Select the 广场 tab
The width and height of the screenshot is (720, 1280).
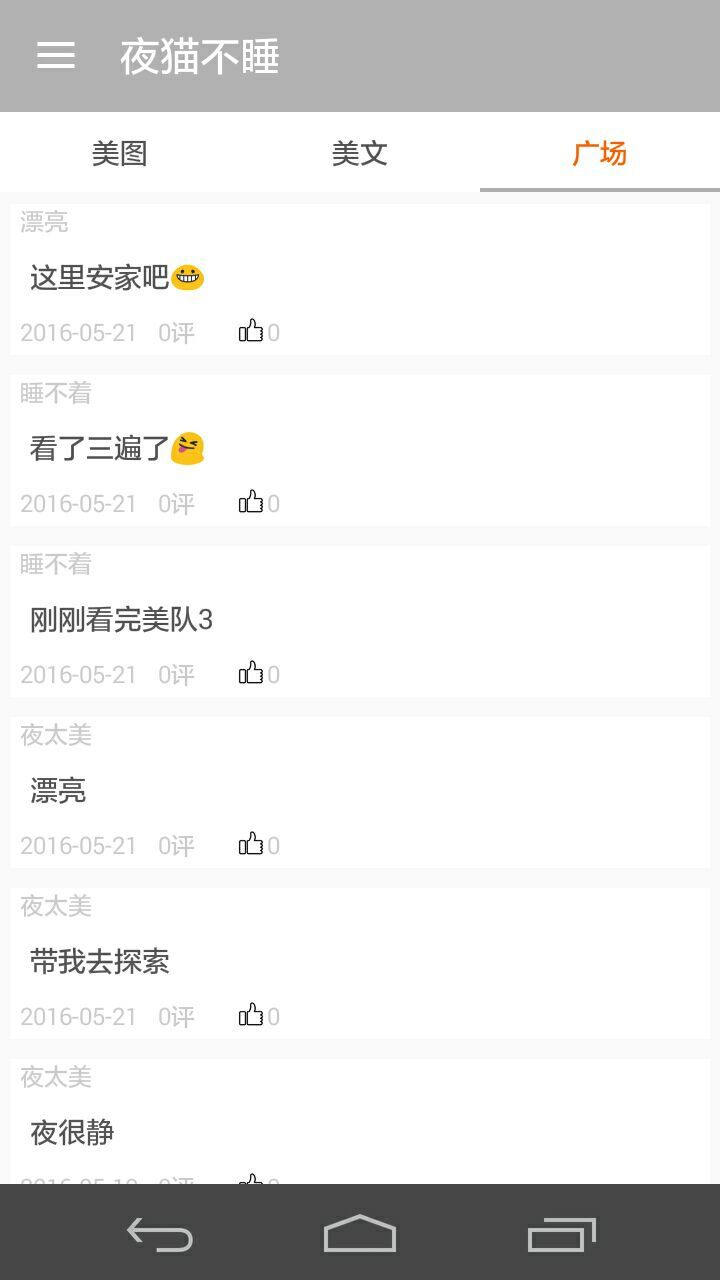(x=600, y=153)
